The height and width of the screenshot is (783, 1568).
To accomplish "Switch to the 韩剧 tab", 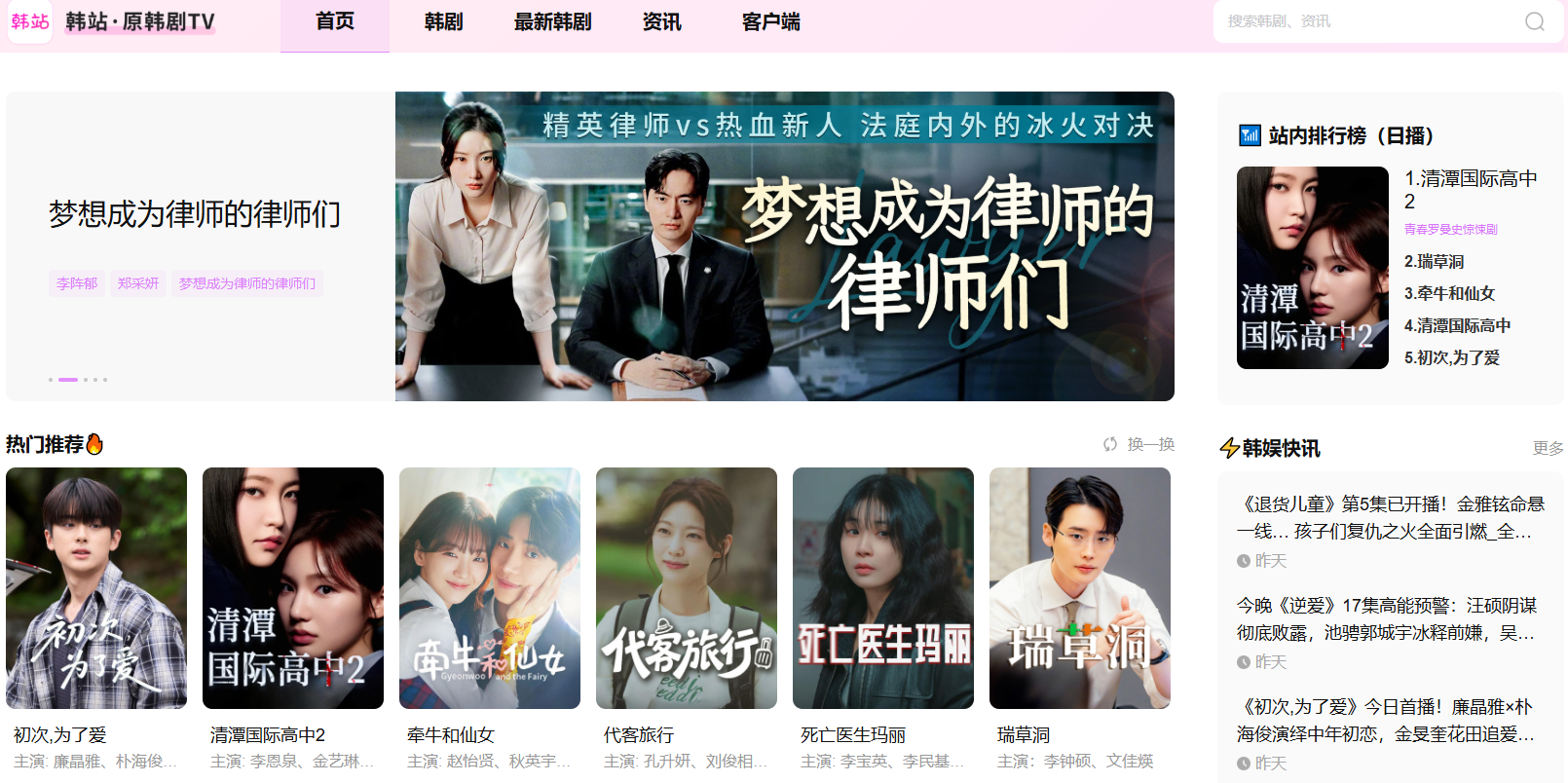I will pyautogui.click(x=443, y=21).
